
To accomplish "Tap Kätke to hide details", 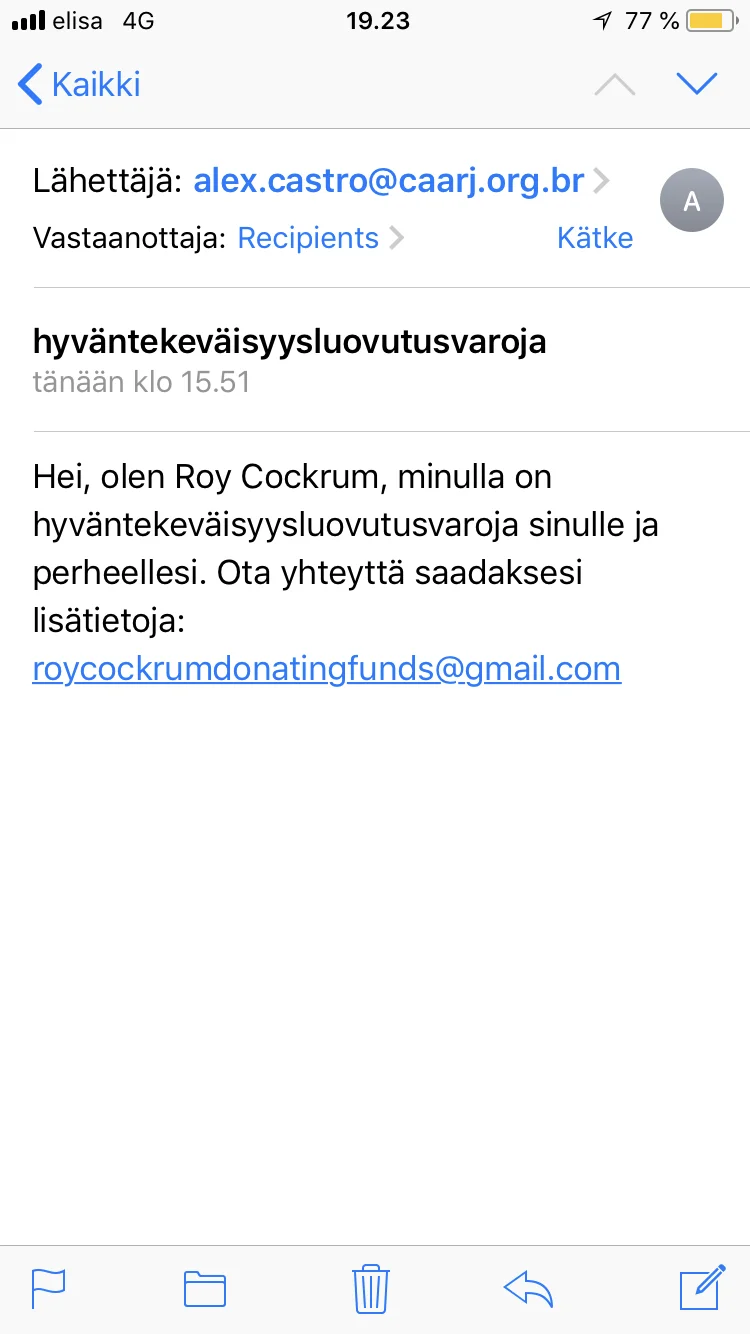I will coord(595,238).
